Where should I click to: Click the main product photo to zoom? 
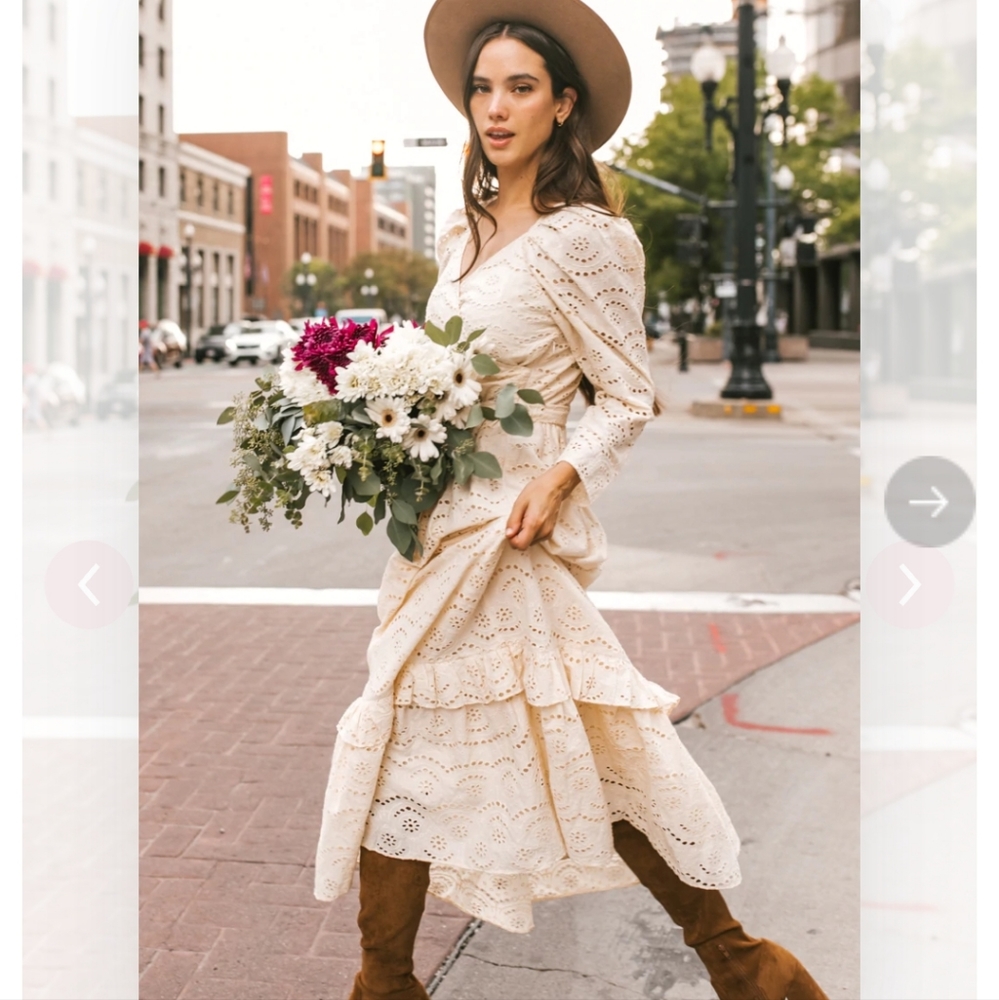[x=500, y=500]
